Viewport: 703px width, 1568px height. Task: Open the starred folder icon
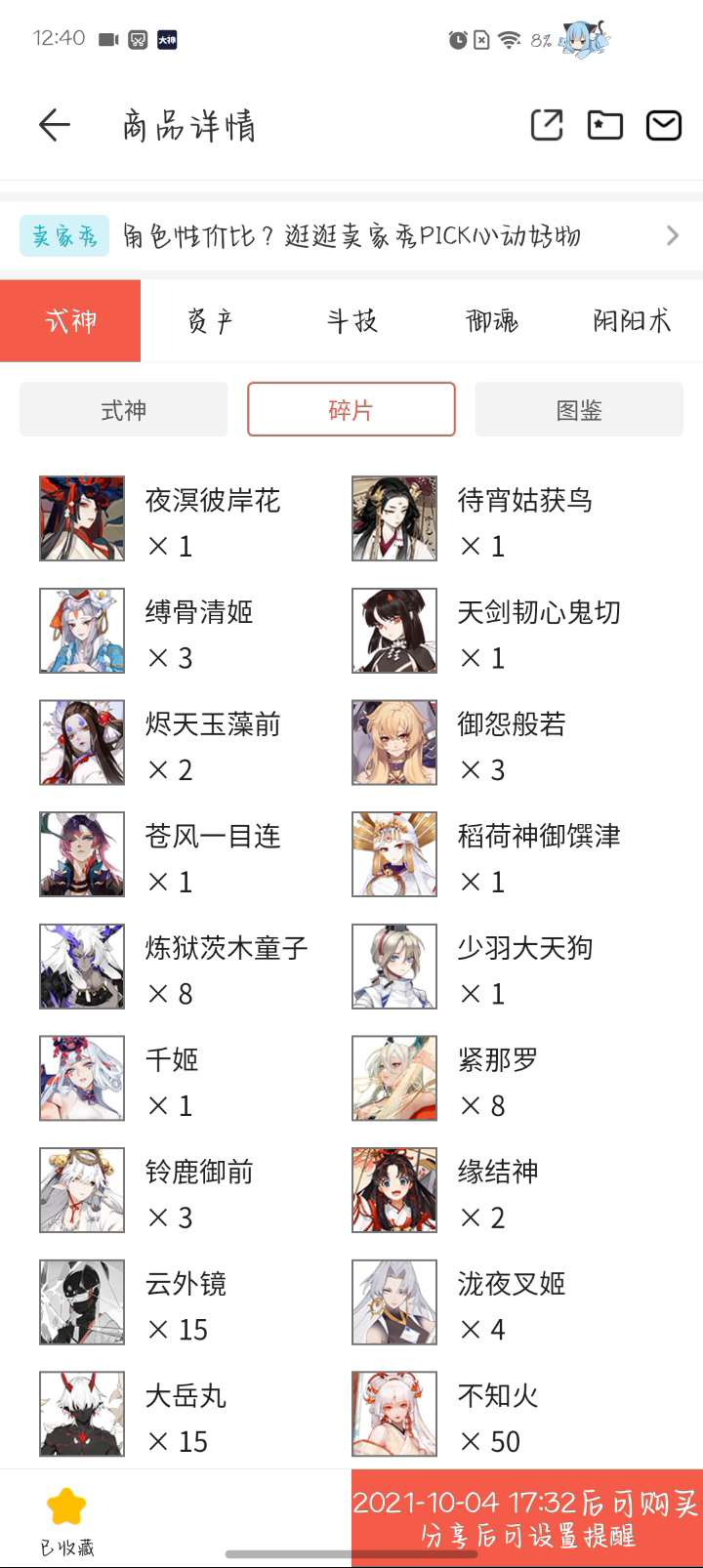click(605, 125)
